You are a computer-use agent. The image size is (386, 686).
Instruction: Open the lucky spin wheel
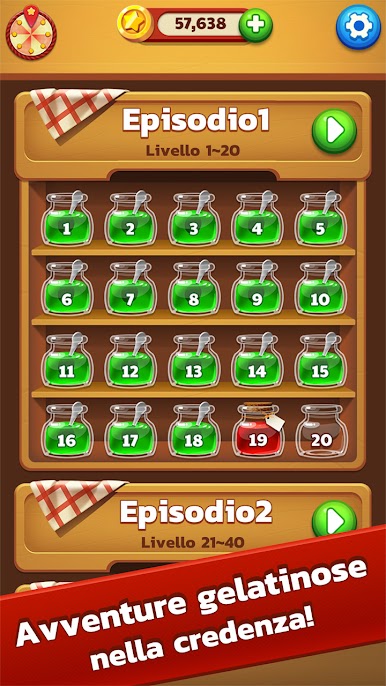[x=31, y=32]
